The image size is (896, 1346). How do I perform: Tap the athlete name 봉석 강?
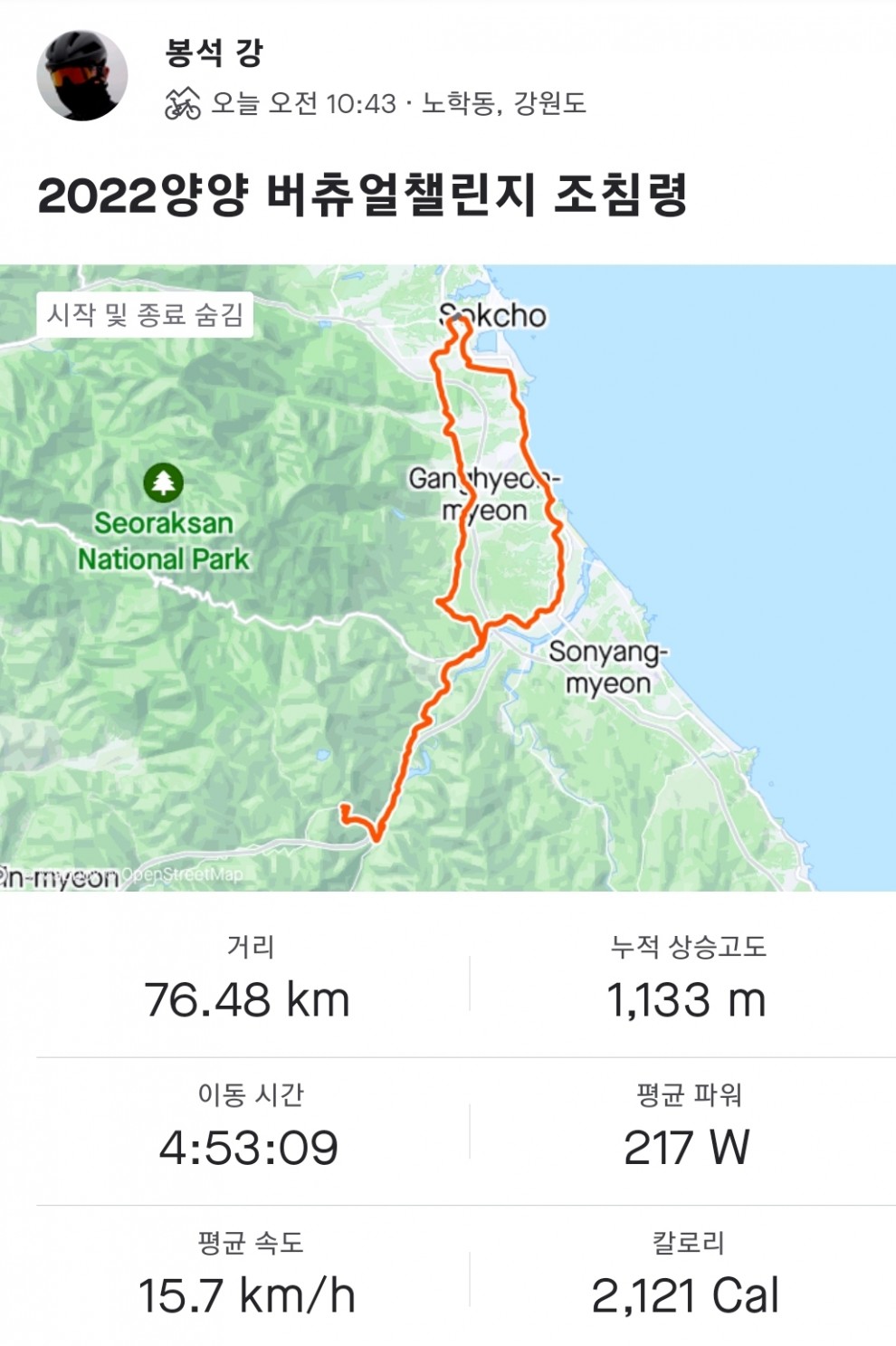(x=214, y=53)
